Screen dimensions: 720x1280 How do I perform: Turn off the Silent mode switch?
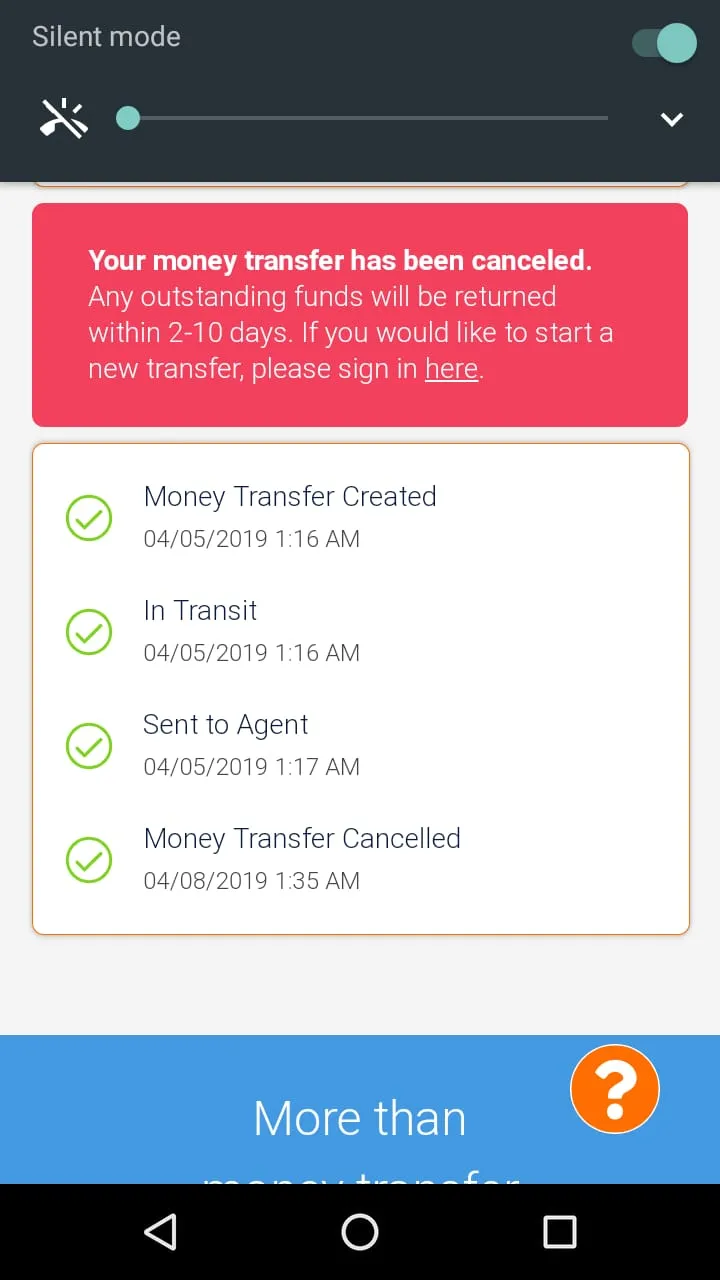pos(664,43)
